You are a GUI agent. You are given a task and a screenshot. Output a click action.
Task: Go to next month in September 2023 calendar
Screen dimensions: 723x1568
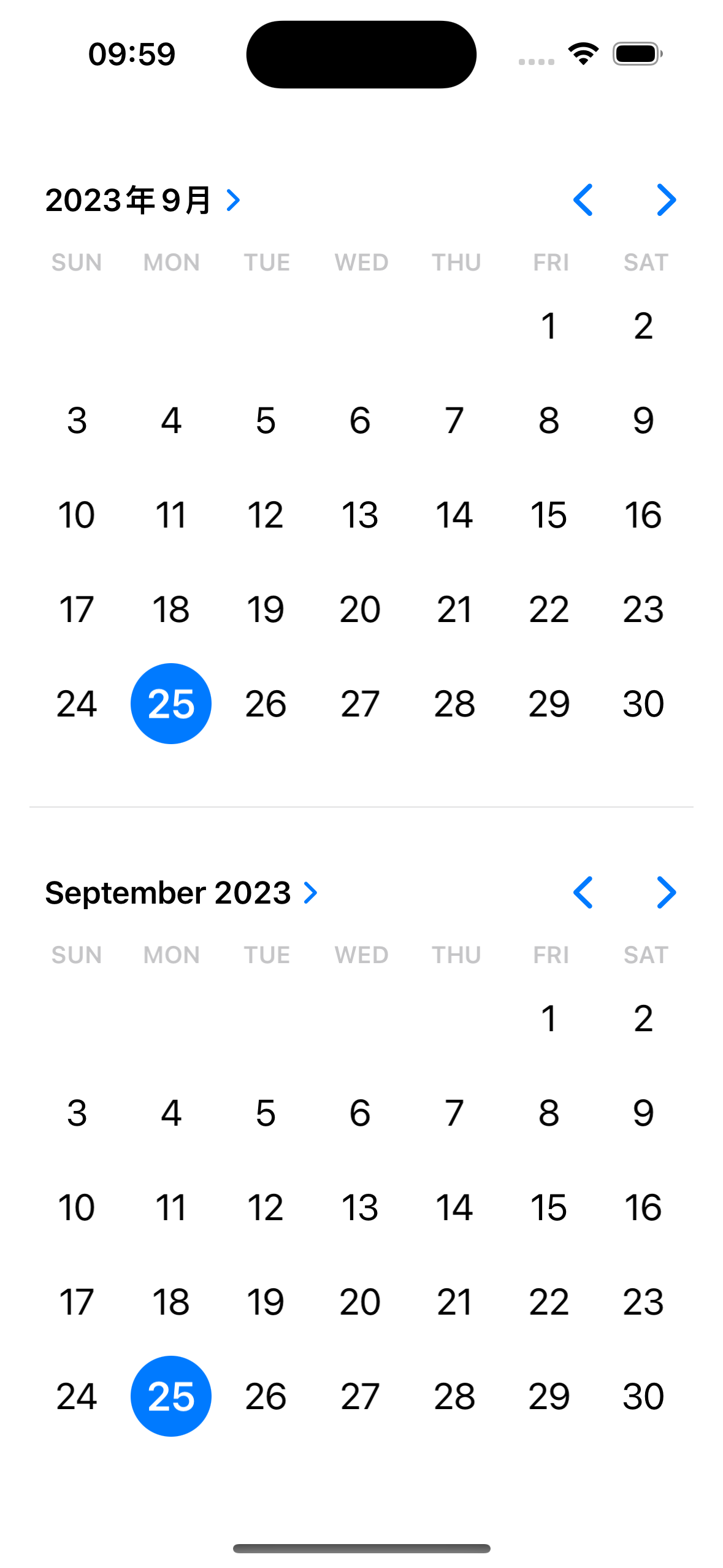tap(666, 893)
